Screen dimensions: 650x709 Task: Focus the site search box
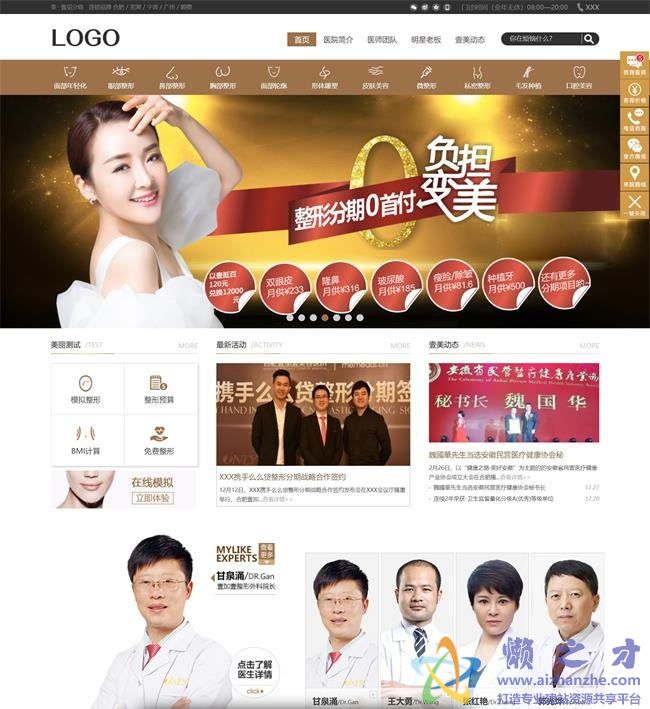click(540, 39)
